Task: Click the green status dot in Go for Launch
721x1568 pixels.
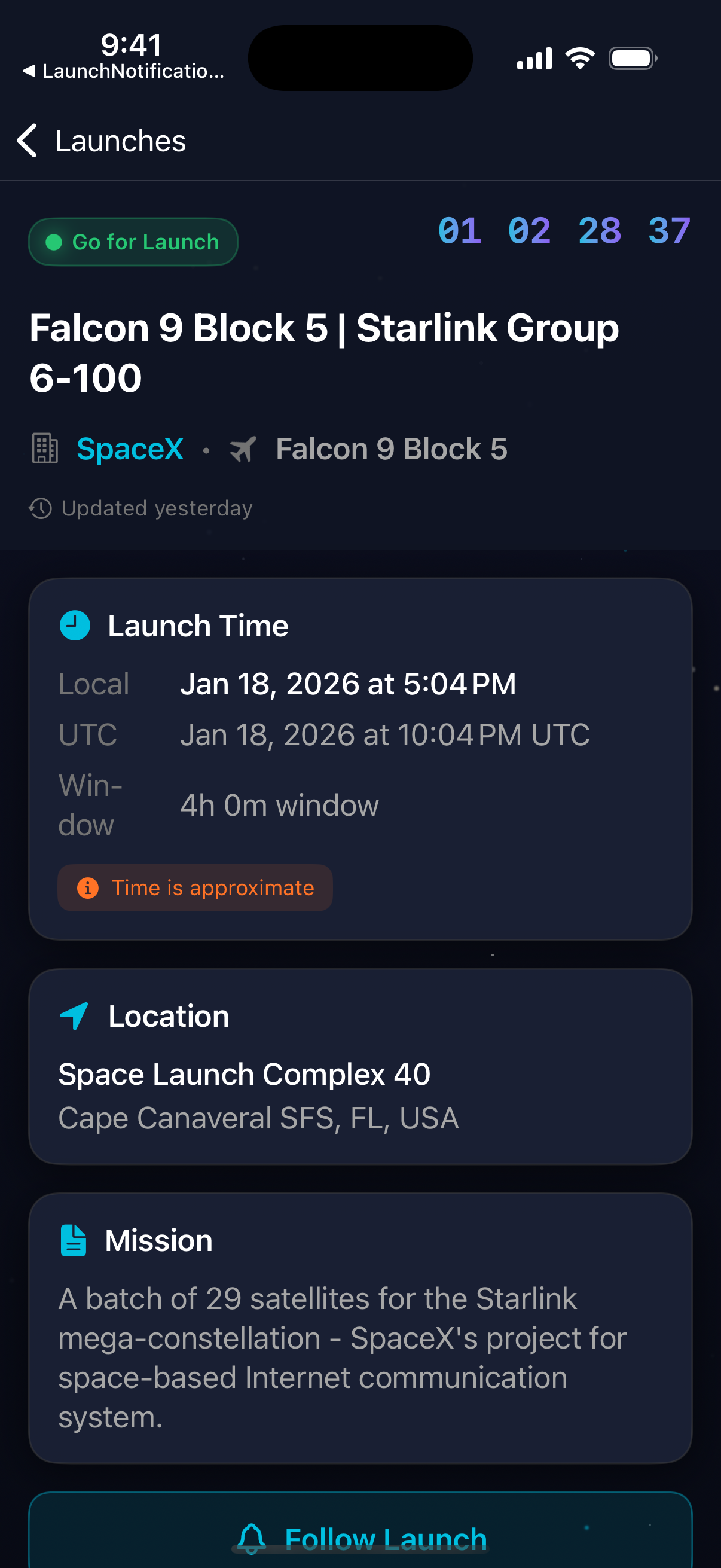Action: tap(56, 241)
